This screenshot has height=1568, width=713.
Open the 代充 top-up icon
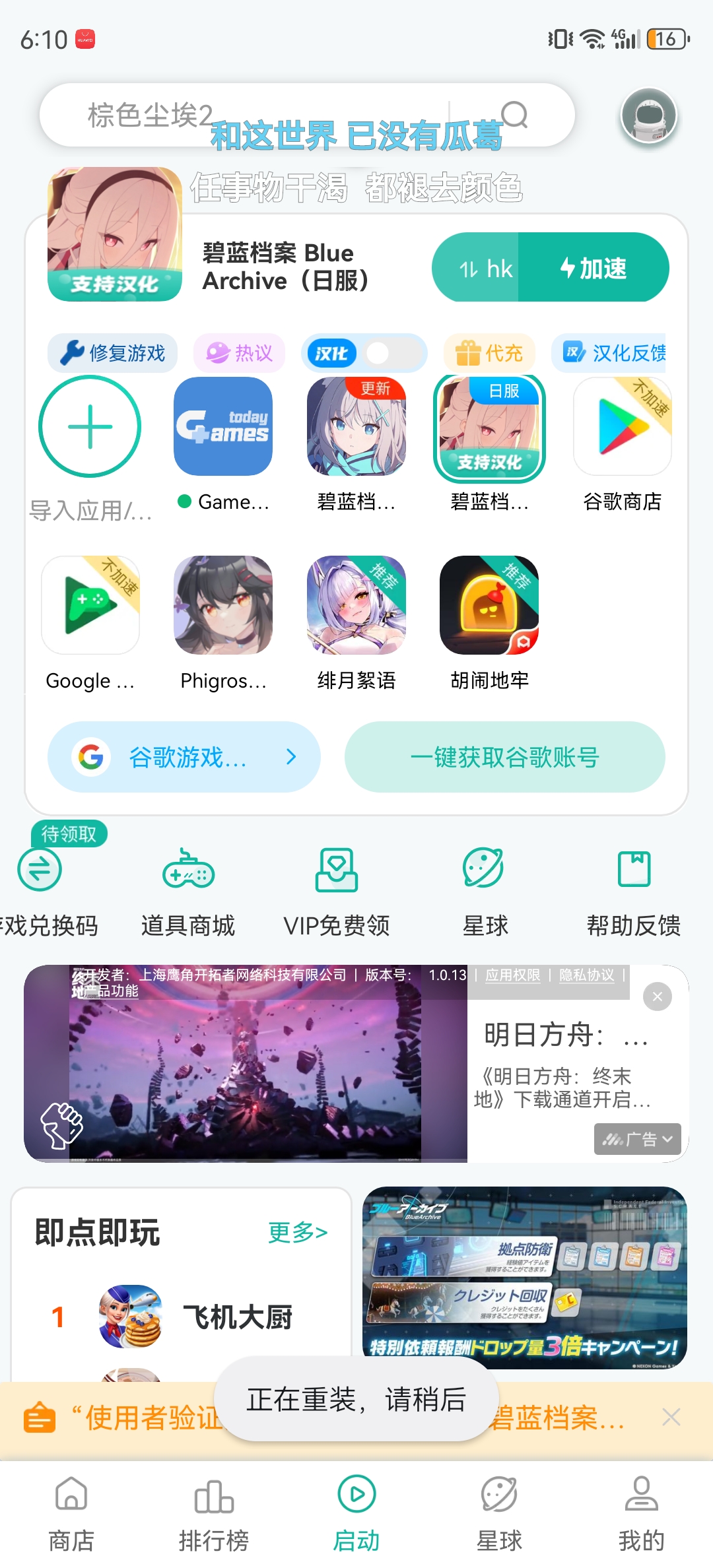tap(490, 353)
